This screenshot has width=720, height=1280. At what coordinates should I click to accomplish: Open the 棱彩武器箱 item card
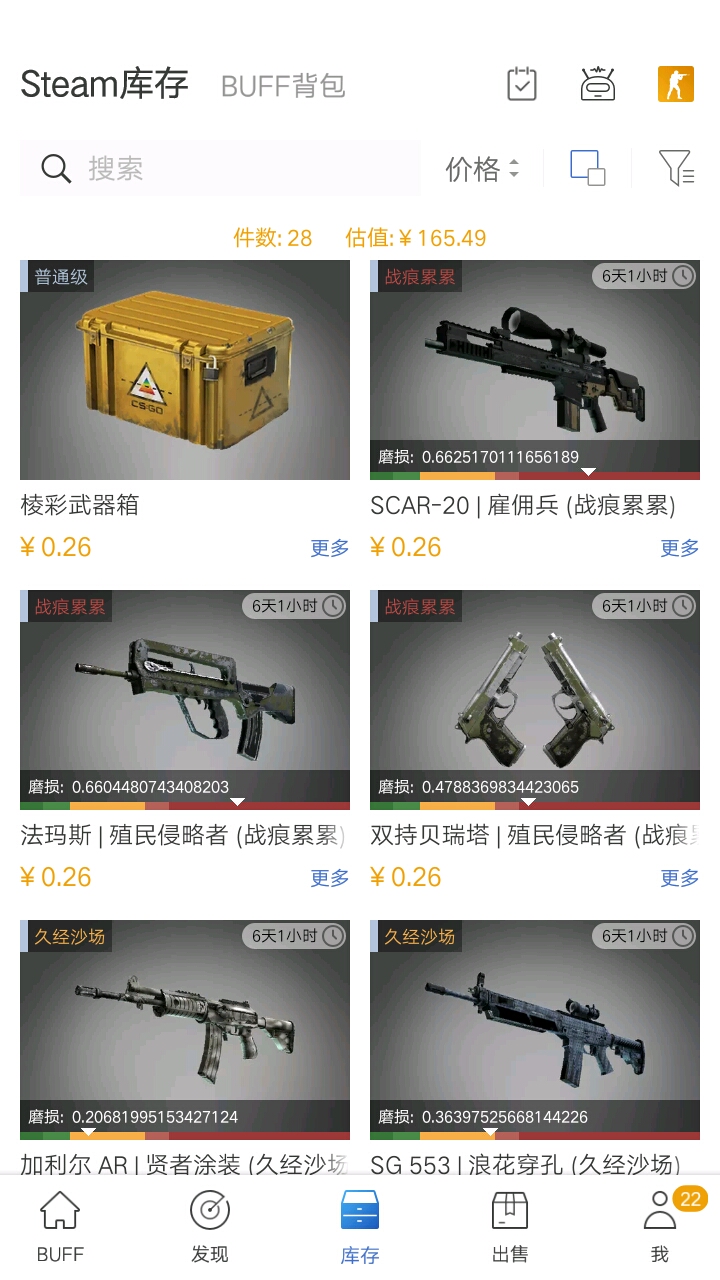[x=185, y=370]
